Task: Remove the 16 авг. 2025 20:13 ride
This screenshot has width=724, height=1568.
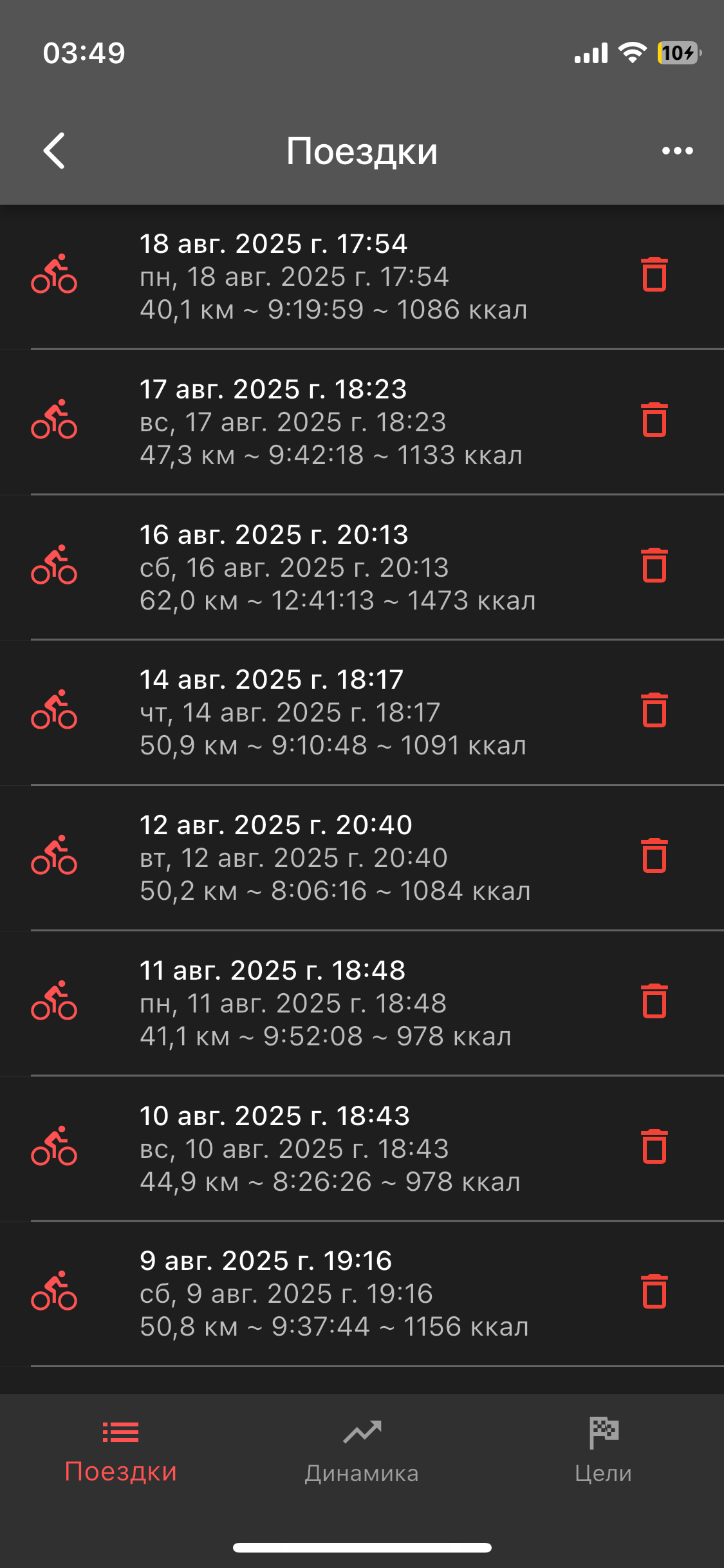Action: [x=654, y=566]
